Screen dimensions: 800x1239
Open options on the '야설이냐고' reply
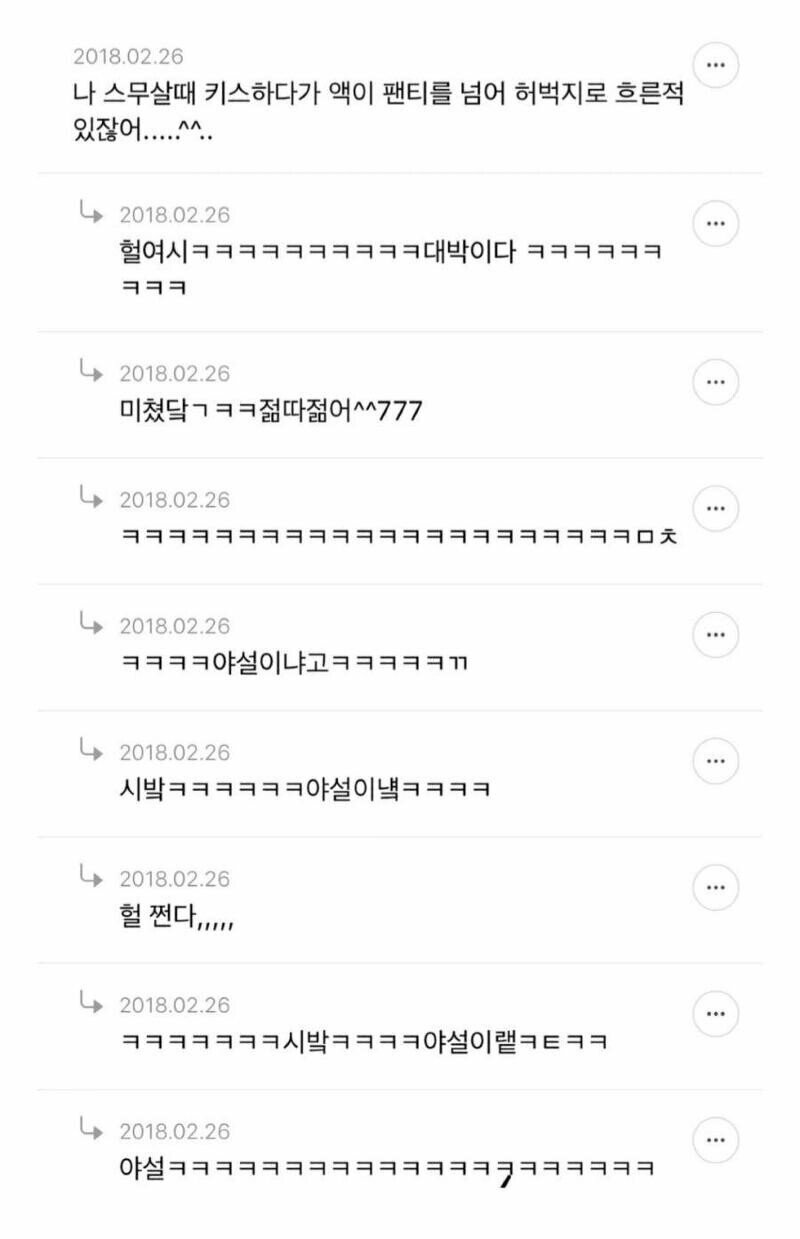coord(715,634)
